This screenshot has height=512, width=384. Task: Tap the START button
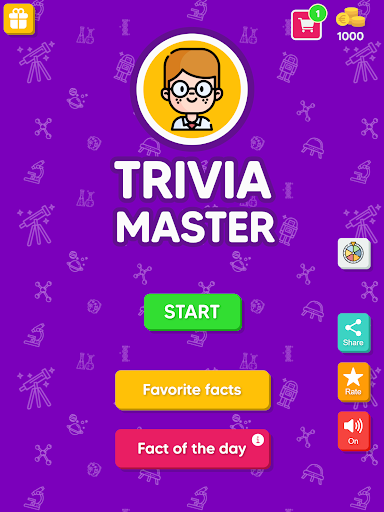tap(192, 312)
